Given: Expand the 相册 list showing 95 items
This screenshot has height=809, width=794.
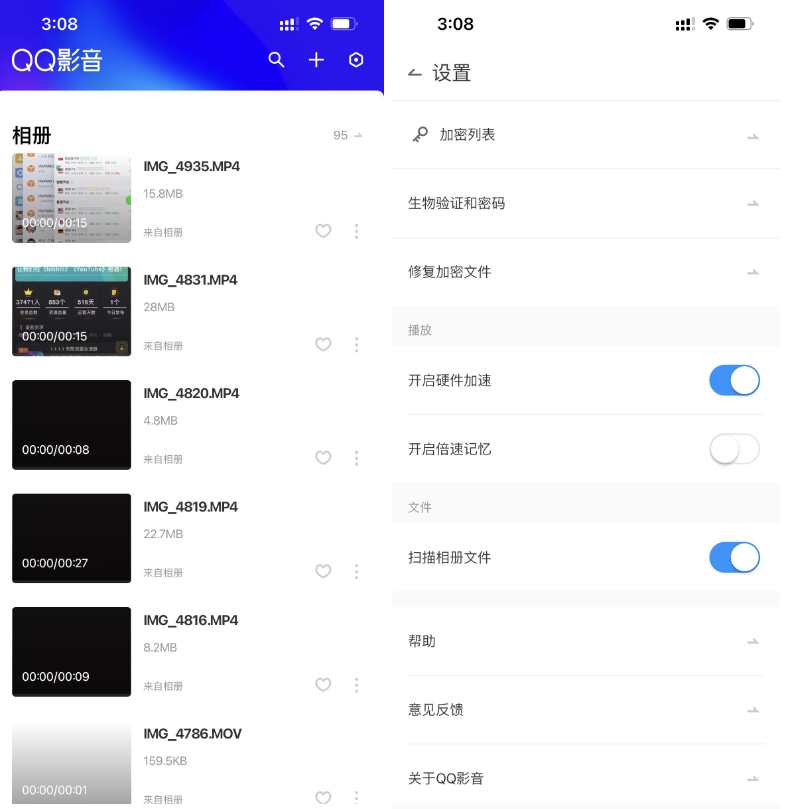Looking at the screenshot, I should point(349,135).
